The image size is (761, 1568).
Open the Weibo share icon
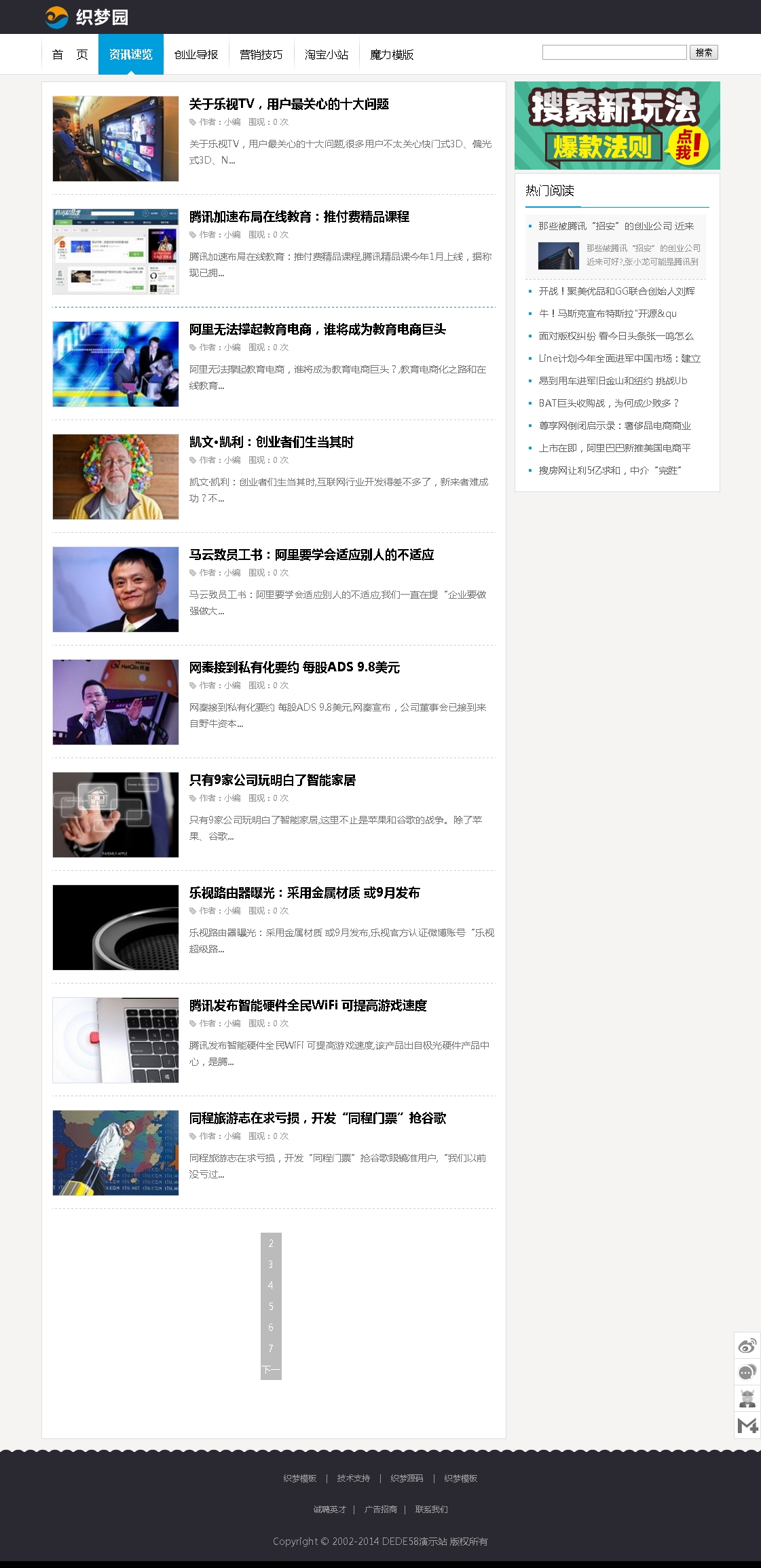(x=747, y=1345)
